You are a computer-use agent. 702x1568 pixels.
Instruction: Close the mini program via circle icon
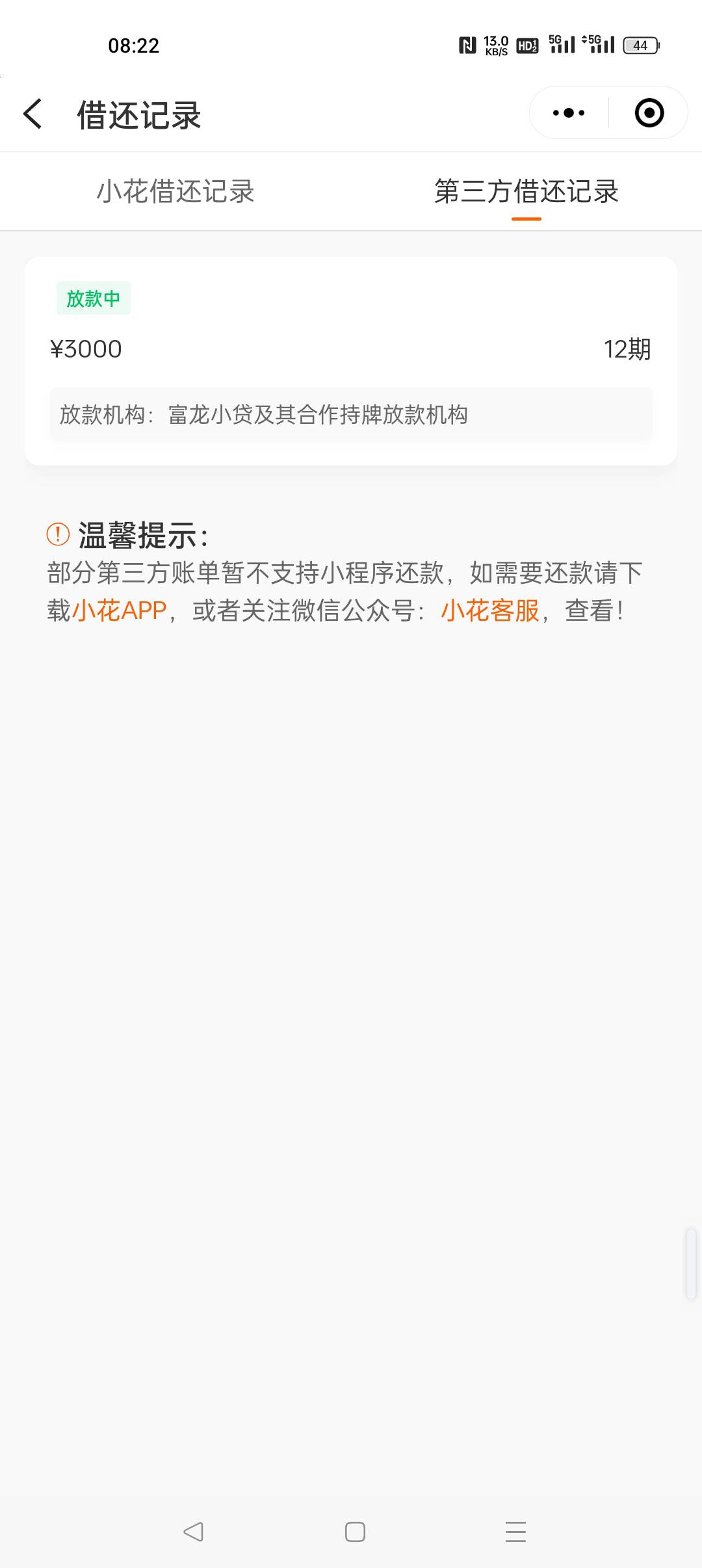point(649,113)
